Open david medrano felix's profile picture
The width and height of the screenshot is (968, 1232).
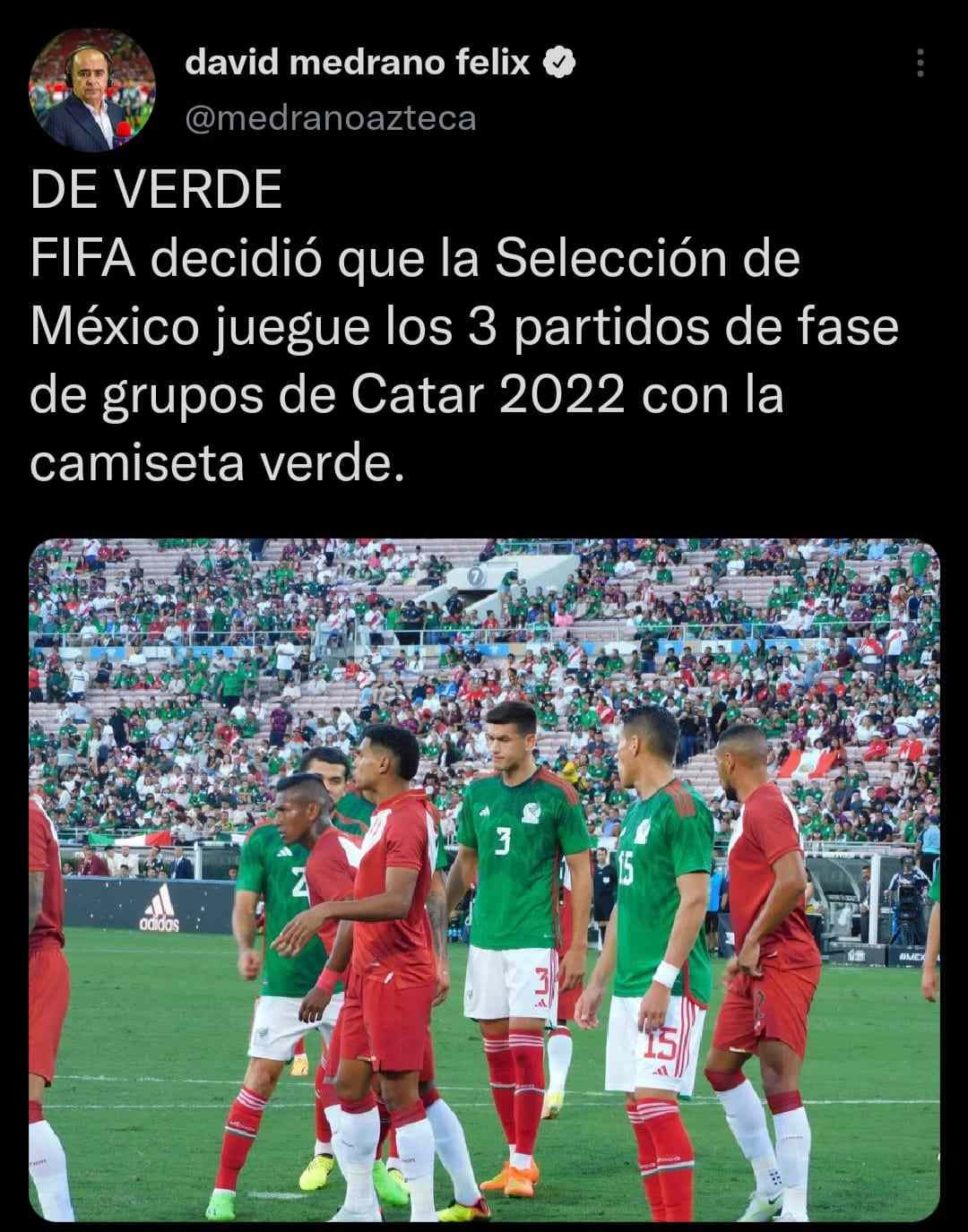(93, 90)
